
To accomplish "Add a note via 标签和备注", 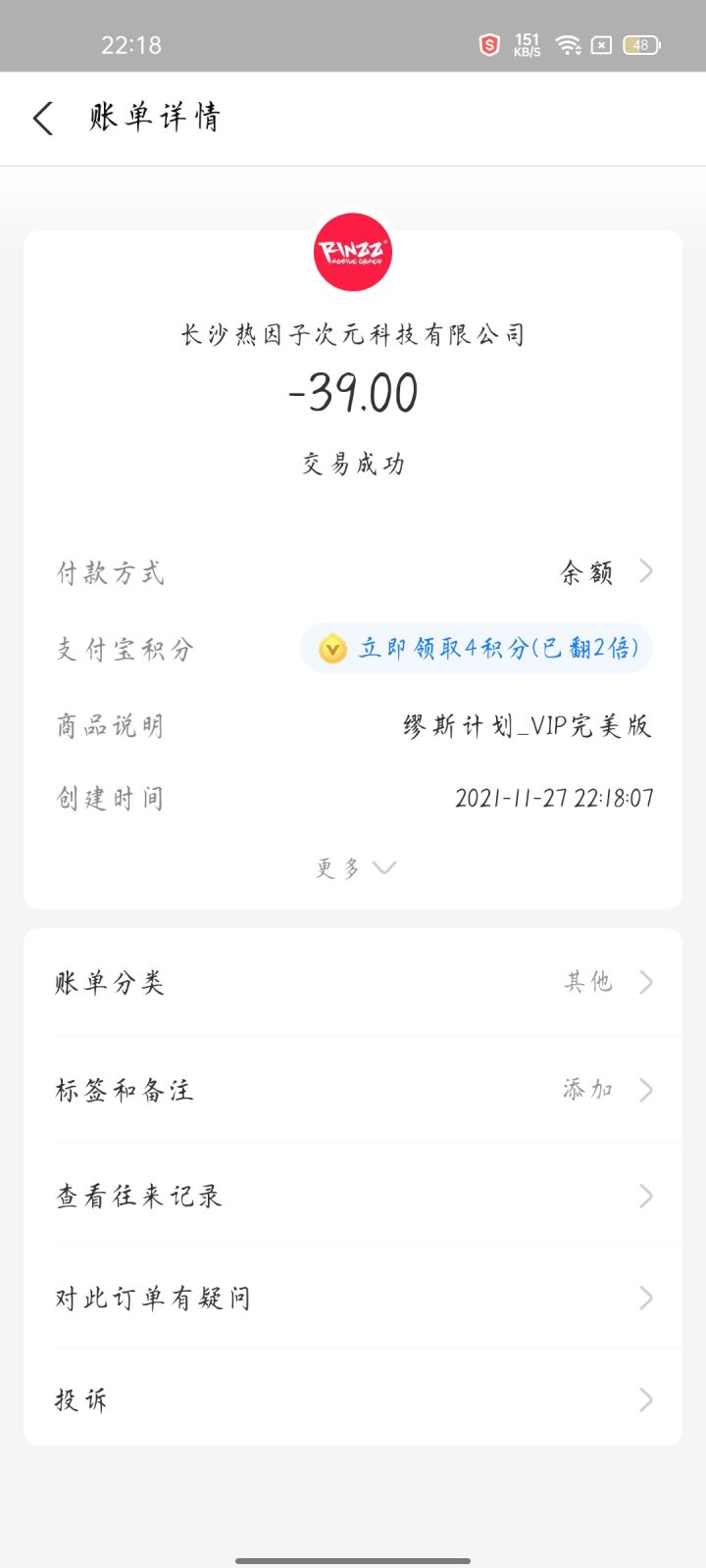I will coord(353,1090).
